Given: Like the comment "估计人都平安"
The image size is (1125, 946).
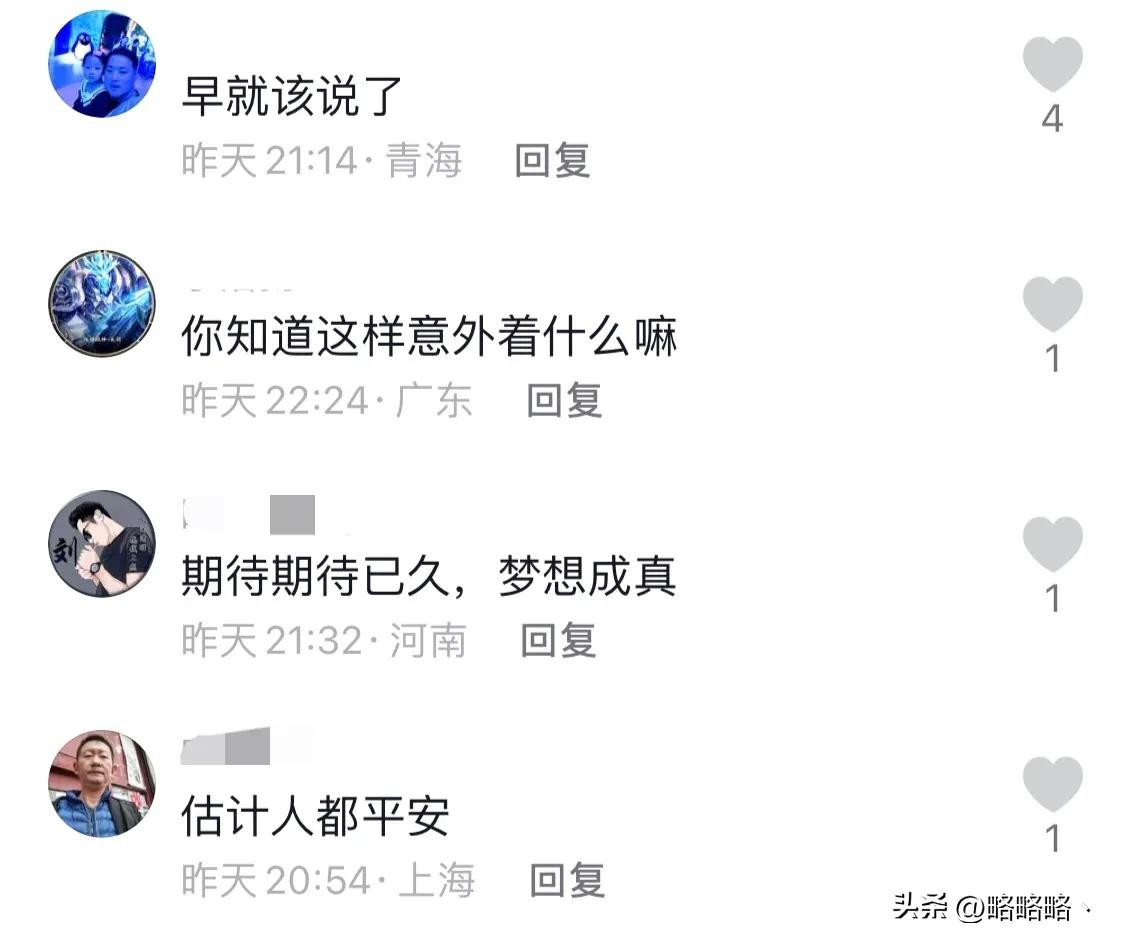Looking at the screenshot, I should coord(1052,784).
